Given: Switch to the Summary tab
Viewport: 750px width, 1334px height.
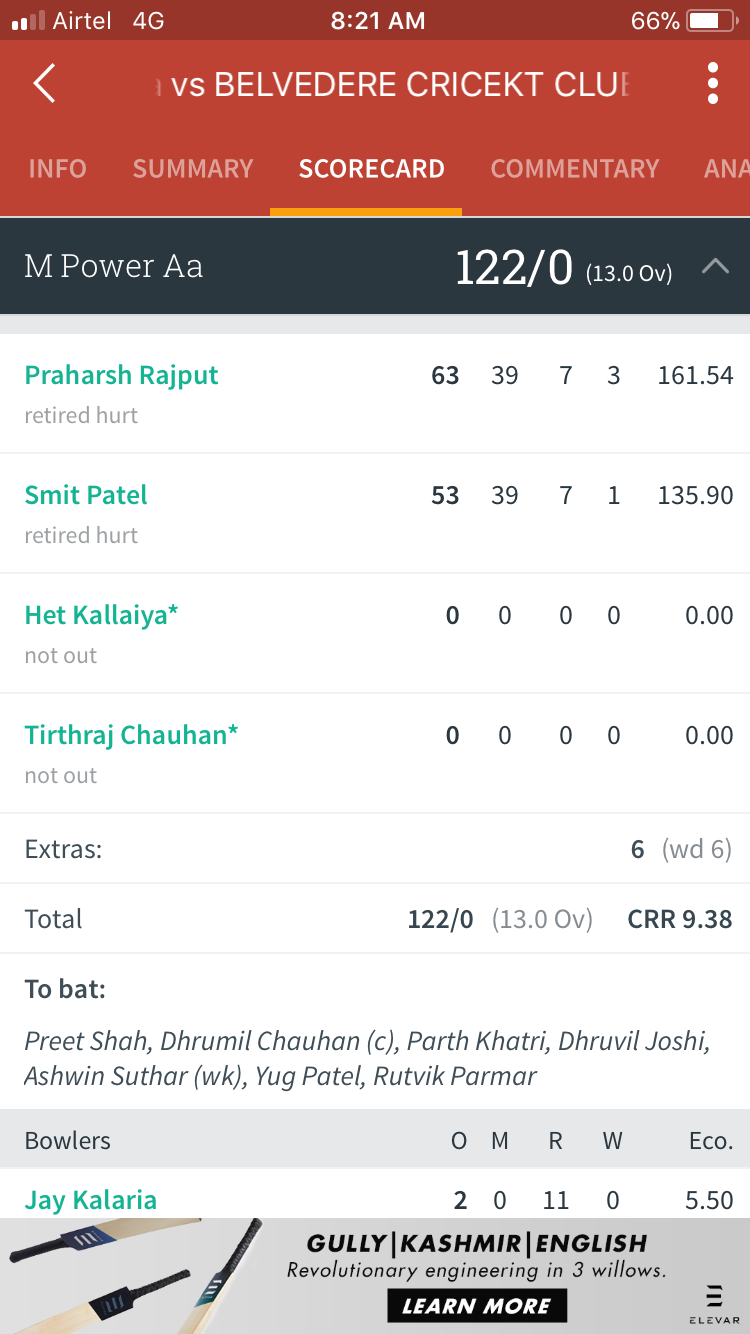Looking at the screenshot, I should tap(193, 168).
